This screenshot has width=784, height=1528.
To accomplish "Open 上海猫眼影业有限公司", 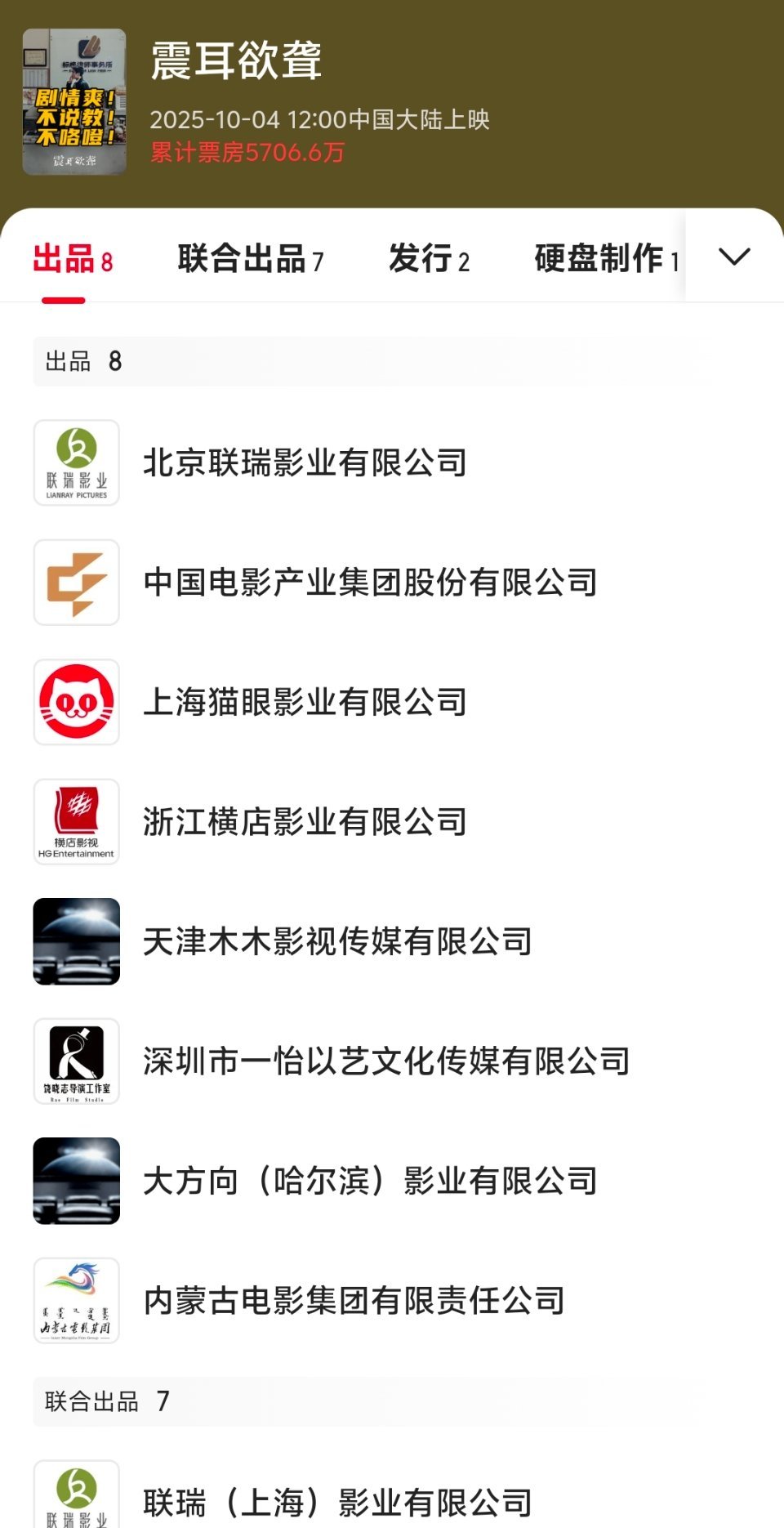I will click(x=305, y=703).
